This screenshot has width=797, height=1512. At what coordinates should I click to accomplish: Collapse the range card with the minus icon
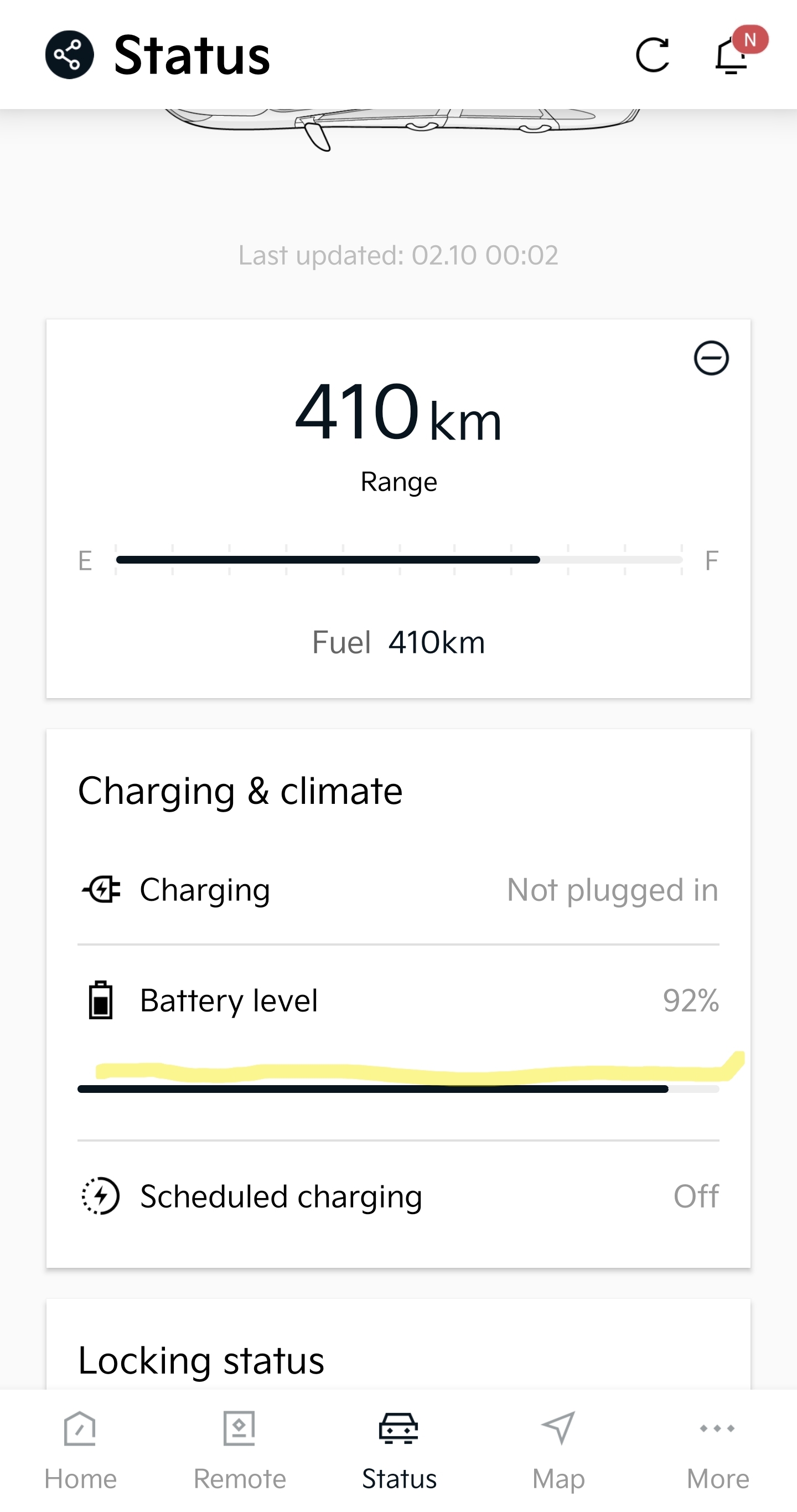pos(711,358)
